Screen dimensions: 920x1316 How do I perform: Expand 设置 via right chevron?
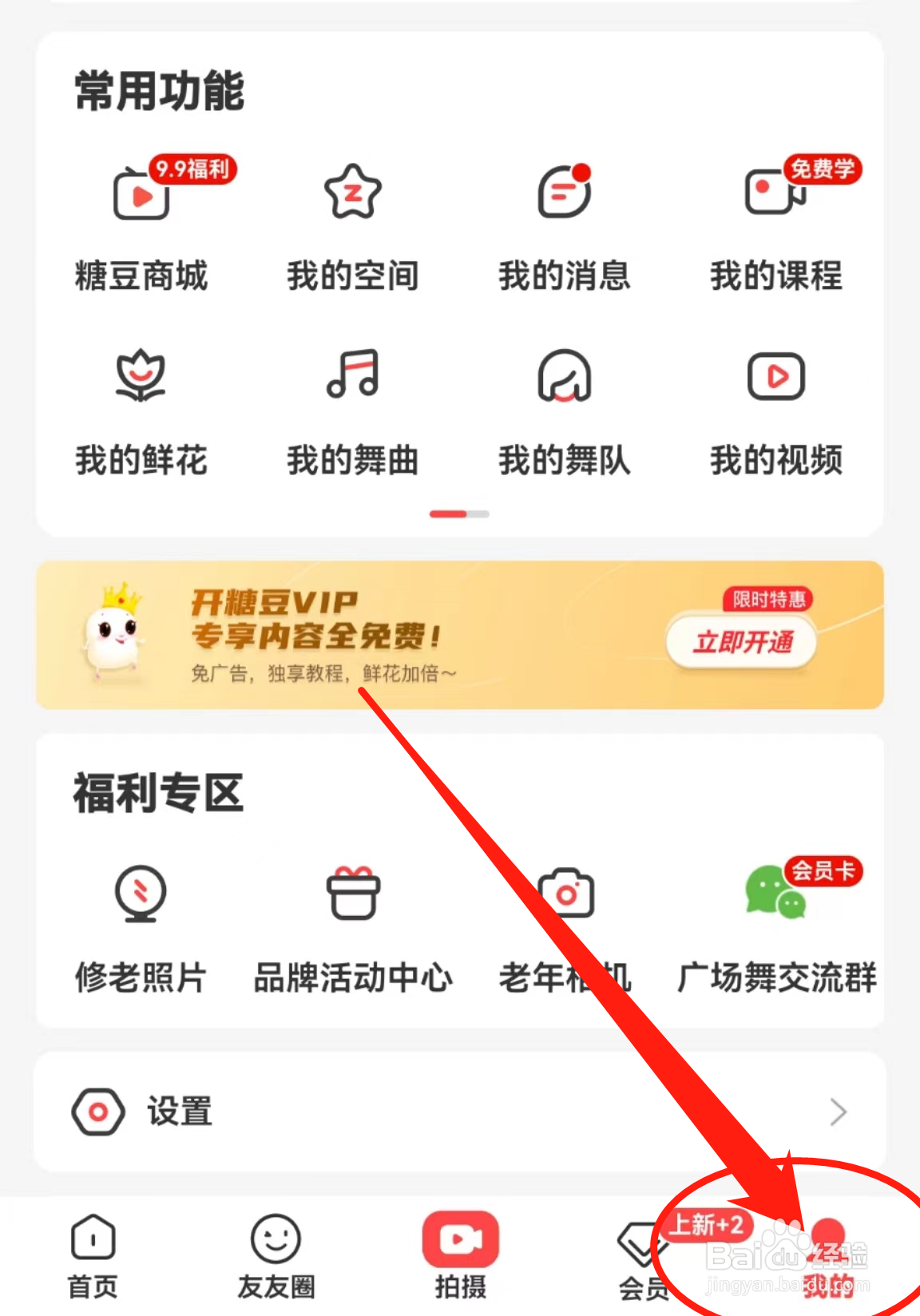[x=835, y=1111]
